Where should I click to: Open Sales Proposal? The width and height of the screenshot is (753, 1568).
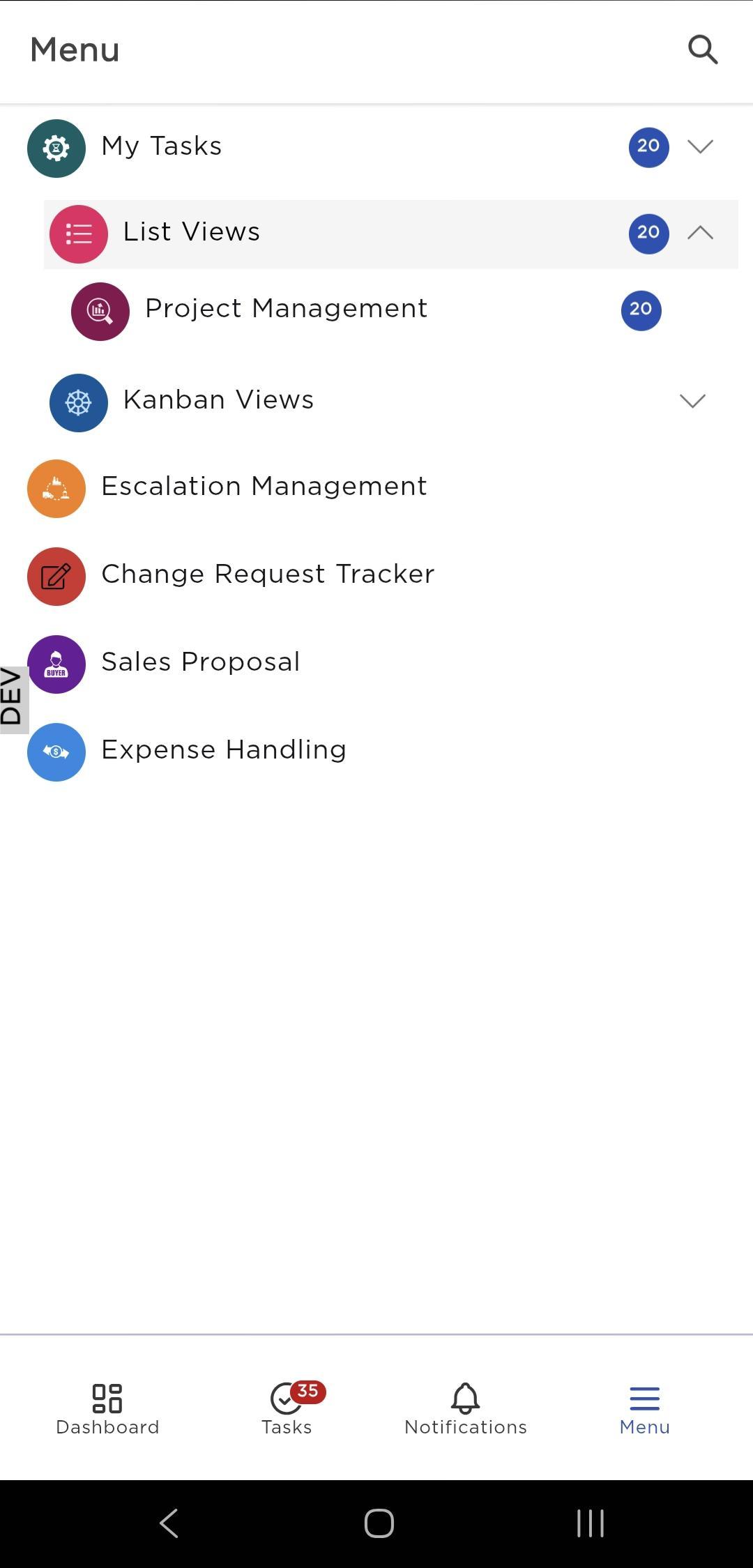[376, 664]
